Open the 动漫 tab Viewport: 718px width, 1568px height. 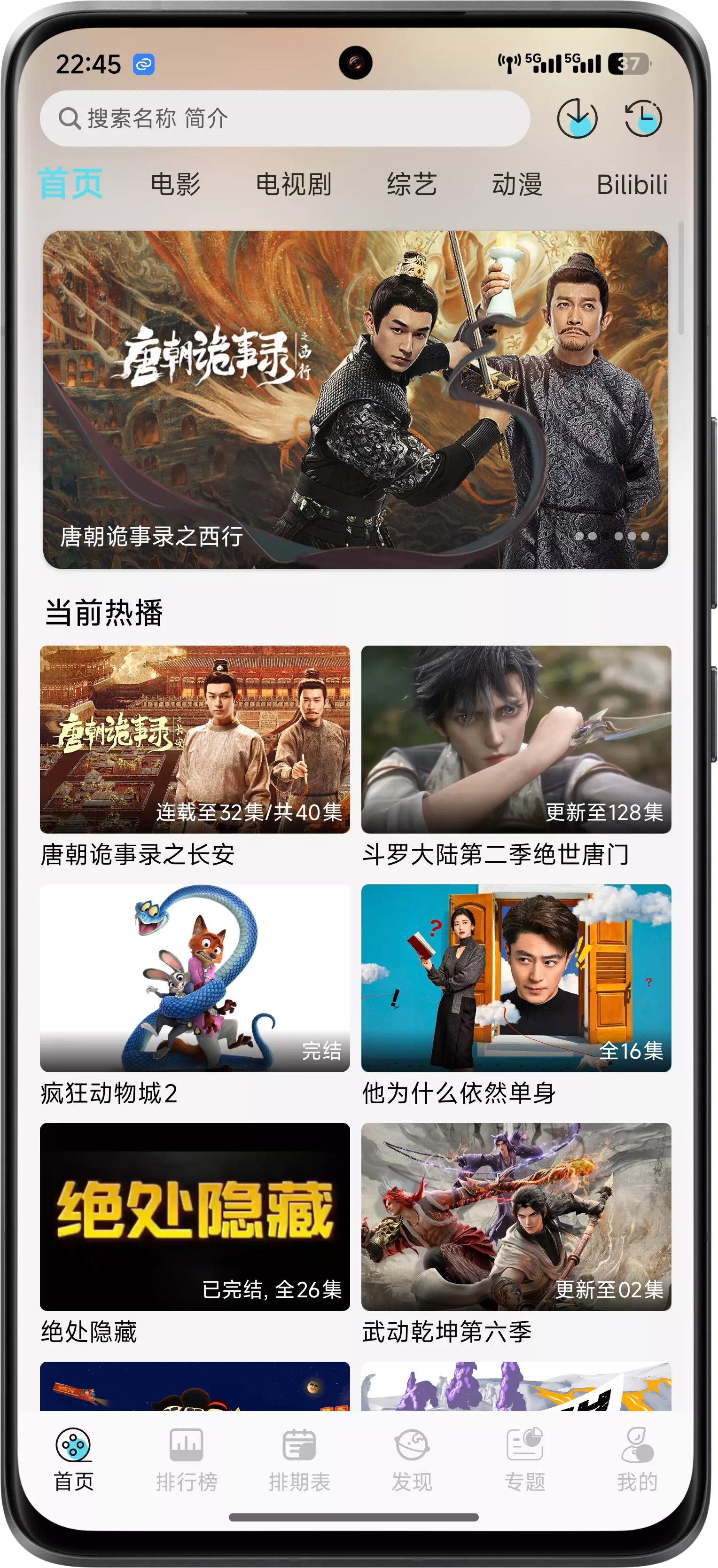(518, 185)
